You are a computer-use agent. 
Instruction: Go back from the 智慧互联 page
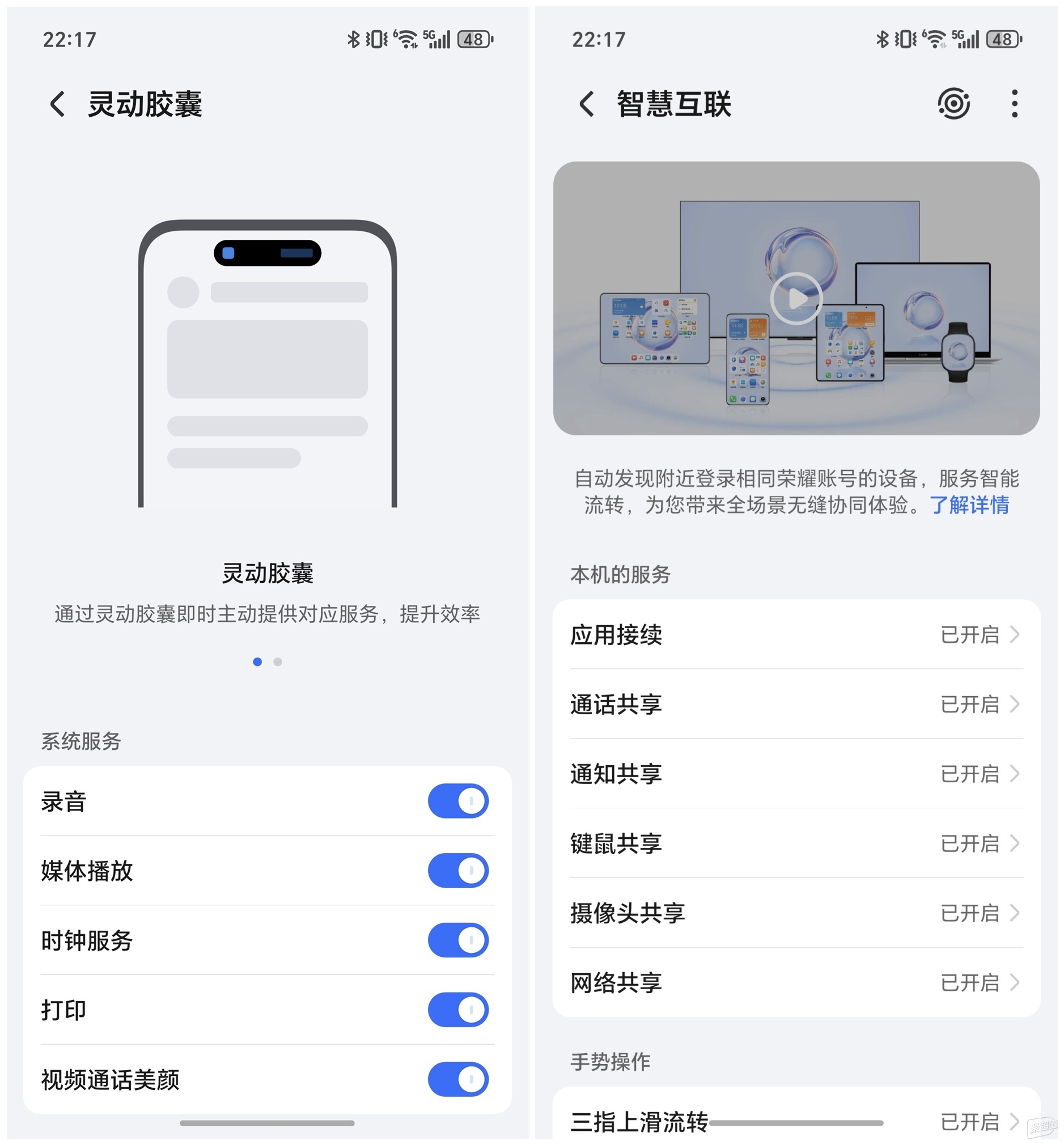pyautogui.click(x=586, y=104)
